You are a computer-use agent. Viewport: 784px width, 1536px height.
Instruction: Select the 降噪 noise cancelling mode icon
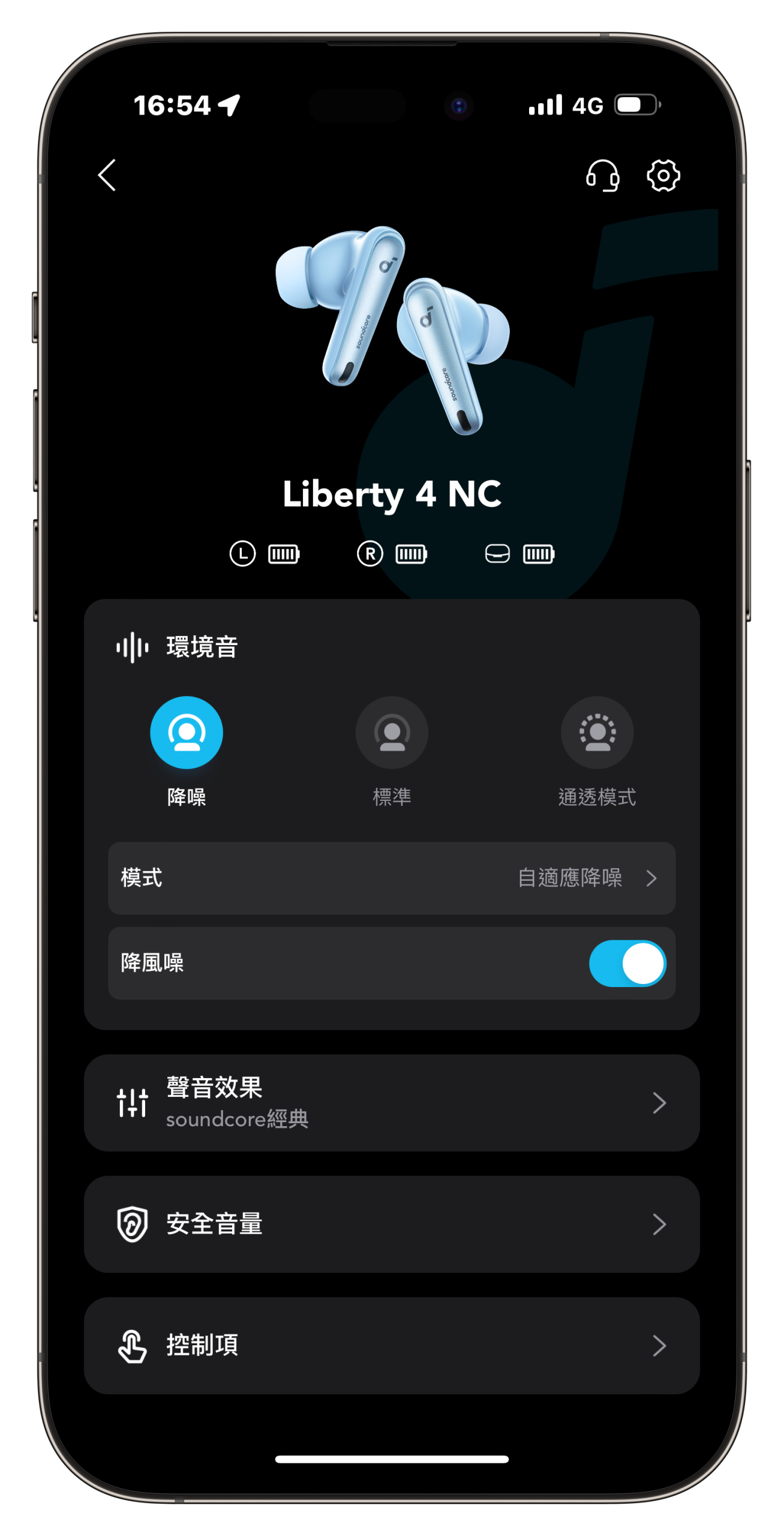pos(187,733)
